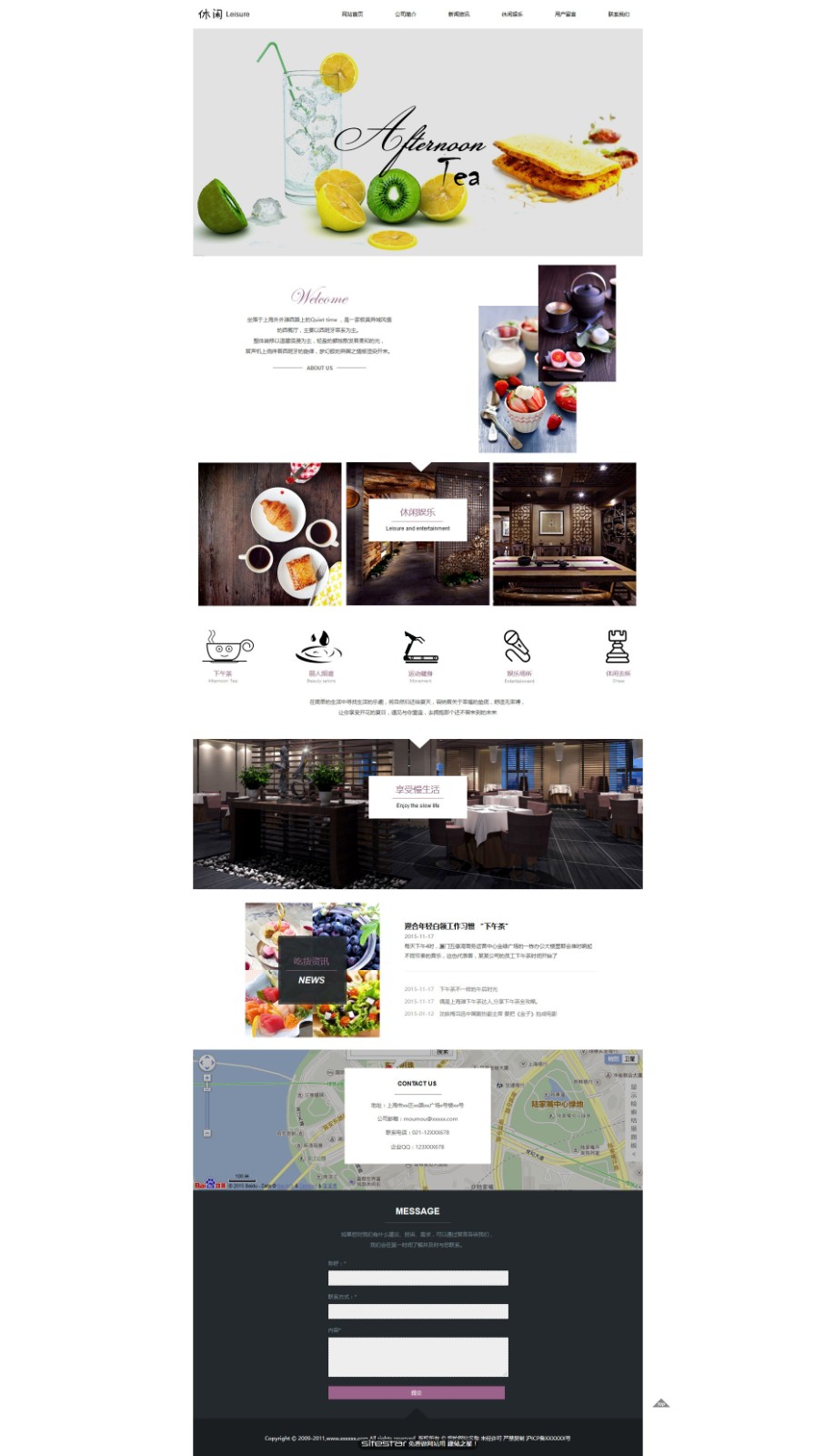Open the 用户留言 navigation item
Image resolution: width=835 pixels, height=1456 pixels.
pos(565,15)
